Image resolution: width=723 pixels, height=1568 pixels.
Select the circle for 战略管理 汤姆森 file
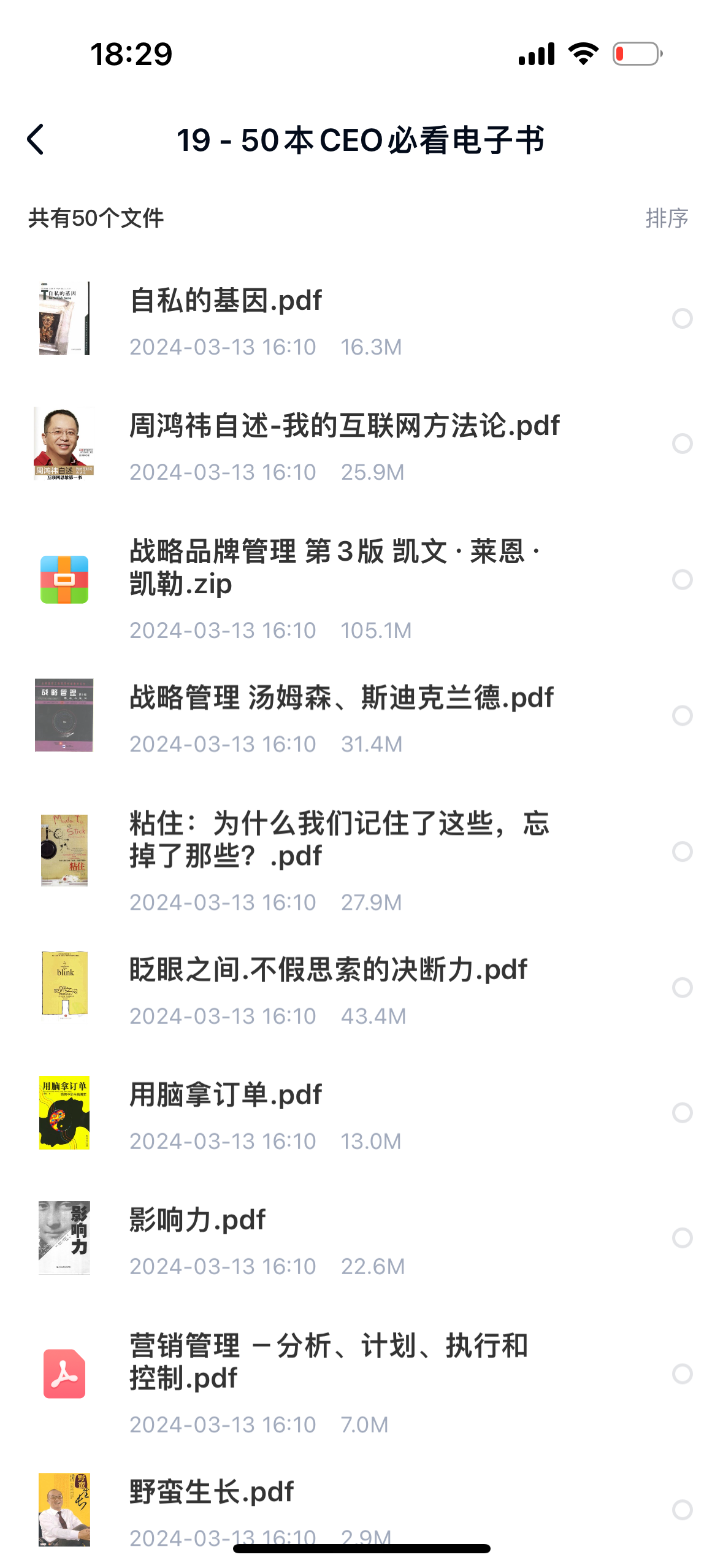click(x=682, y=715)
